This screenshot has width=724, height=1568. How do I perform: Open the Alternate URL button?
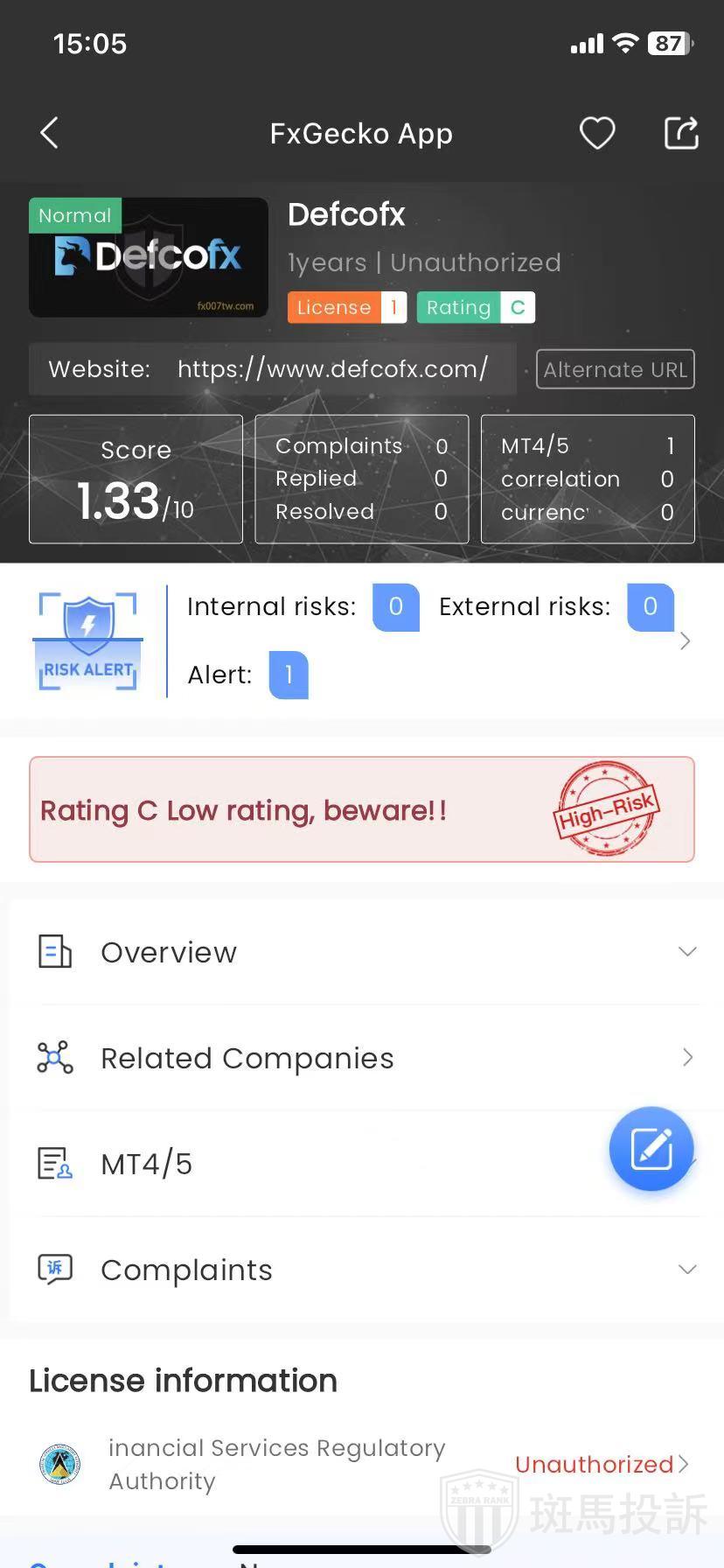pyautogui.click(x=615, y=369)
